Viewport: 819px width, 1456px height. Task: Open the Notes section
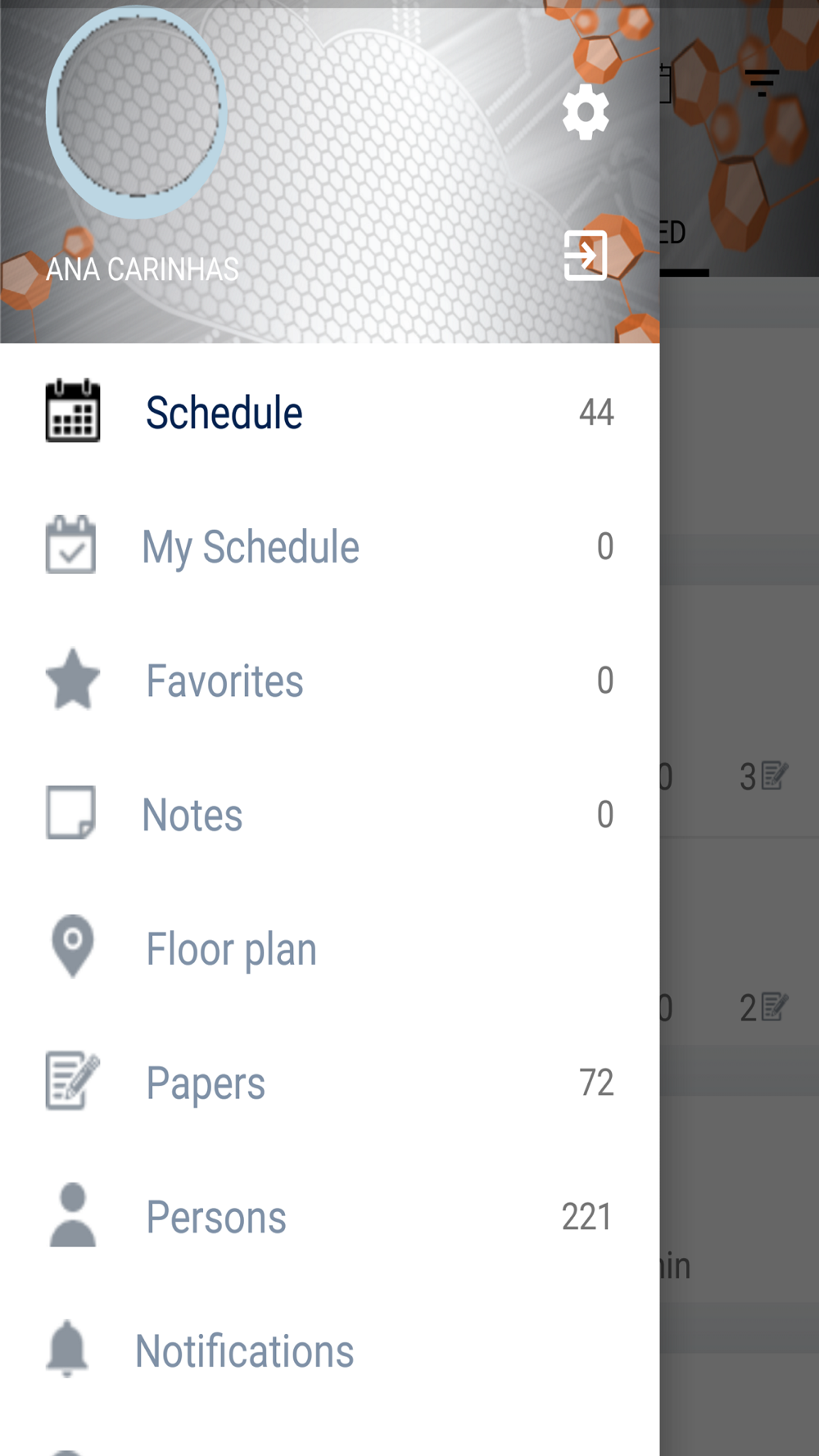tap(329, 814)
